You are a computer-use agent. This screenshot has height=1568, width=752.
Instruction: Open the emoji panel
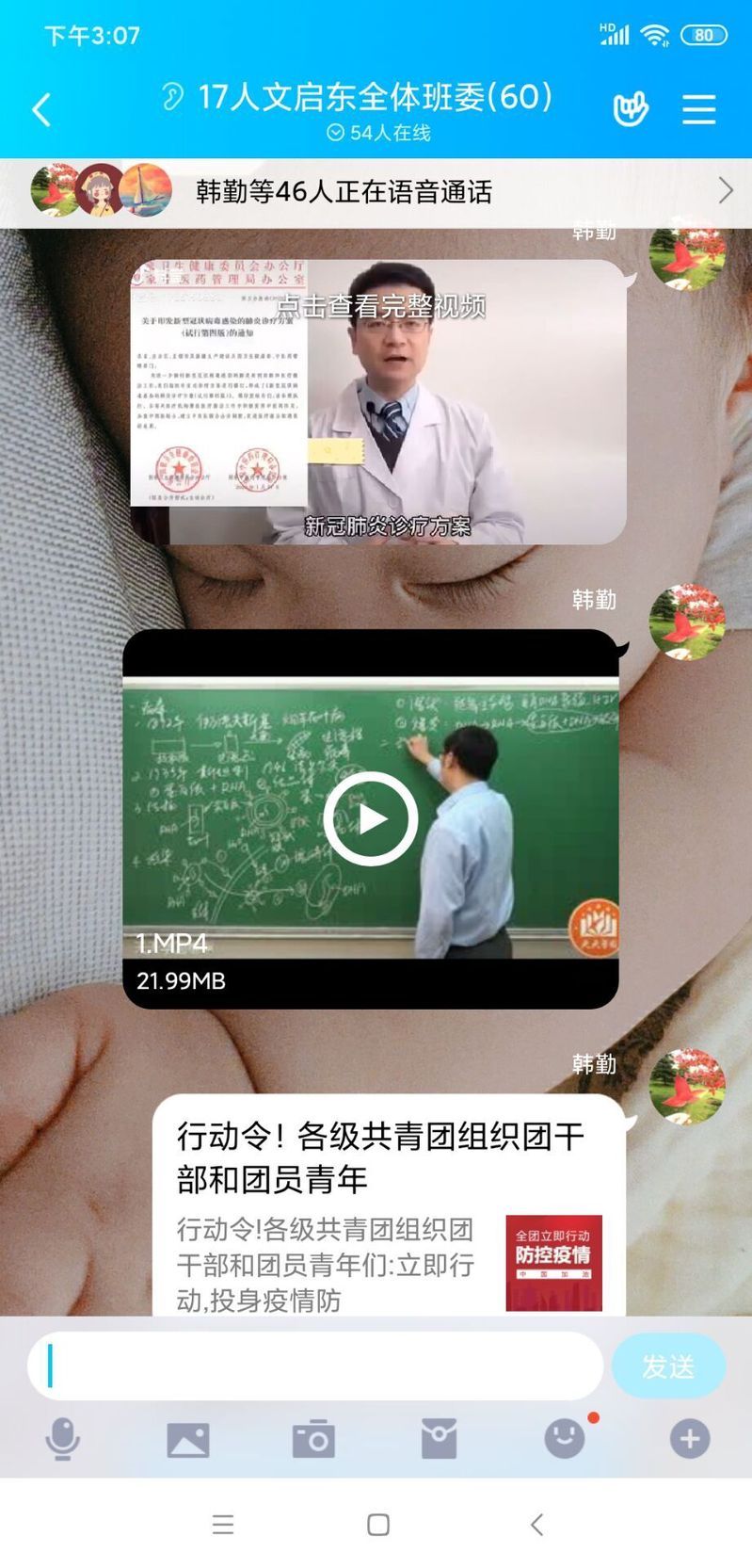565,1439
